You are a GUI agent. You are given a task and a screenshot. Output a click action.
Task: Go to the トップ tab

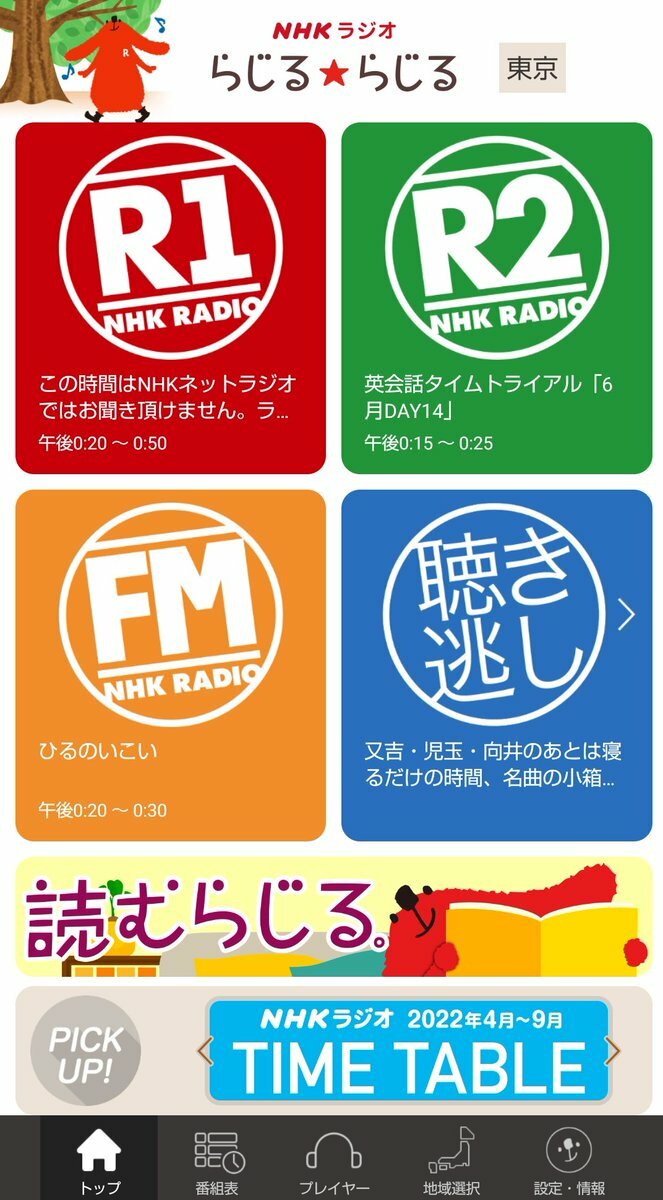(x=99, y=1158)
